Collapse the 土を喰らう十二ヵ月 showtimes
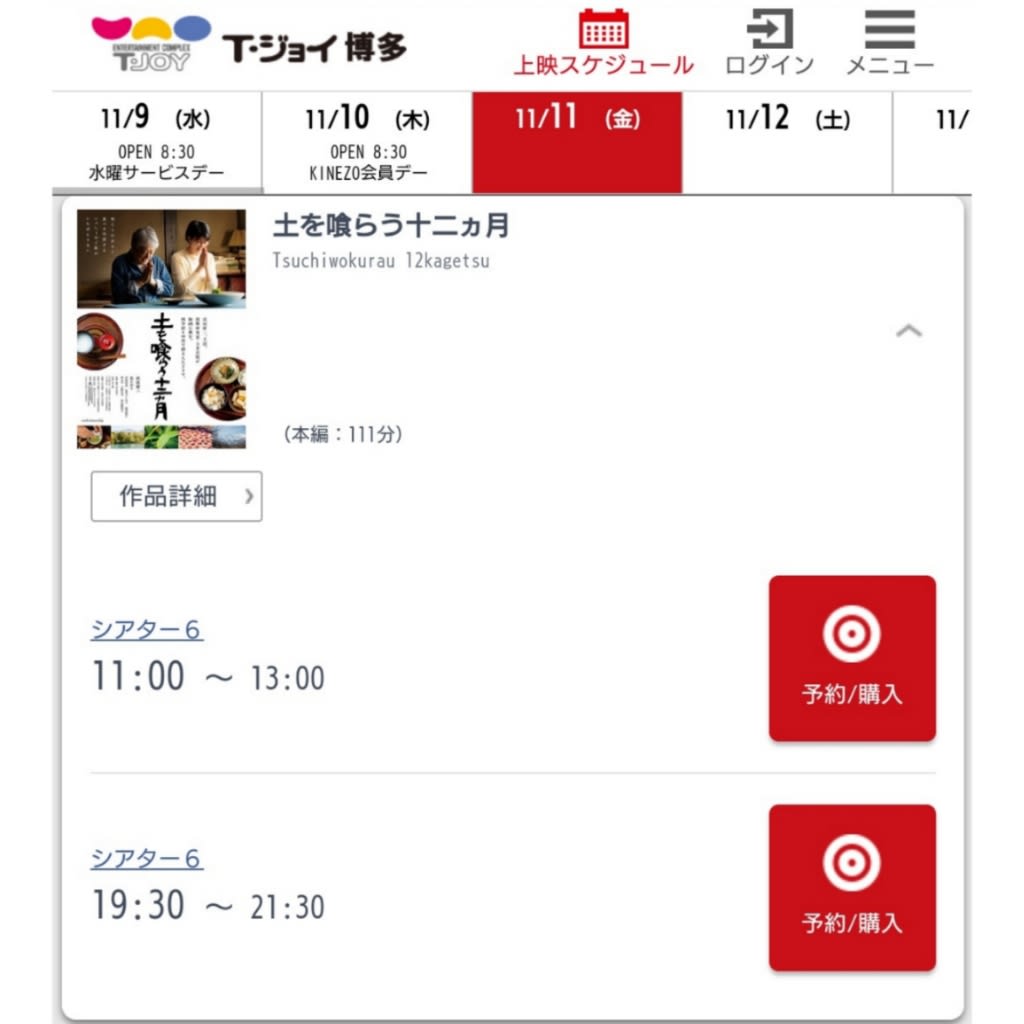 click(908, 331)
